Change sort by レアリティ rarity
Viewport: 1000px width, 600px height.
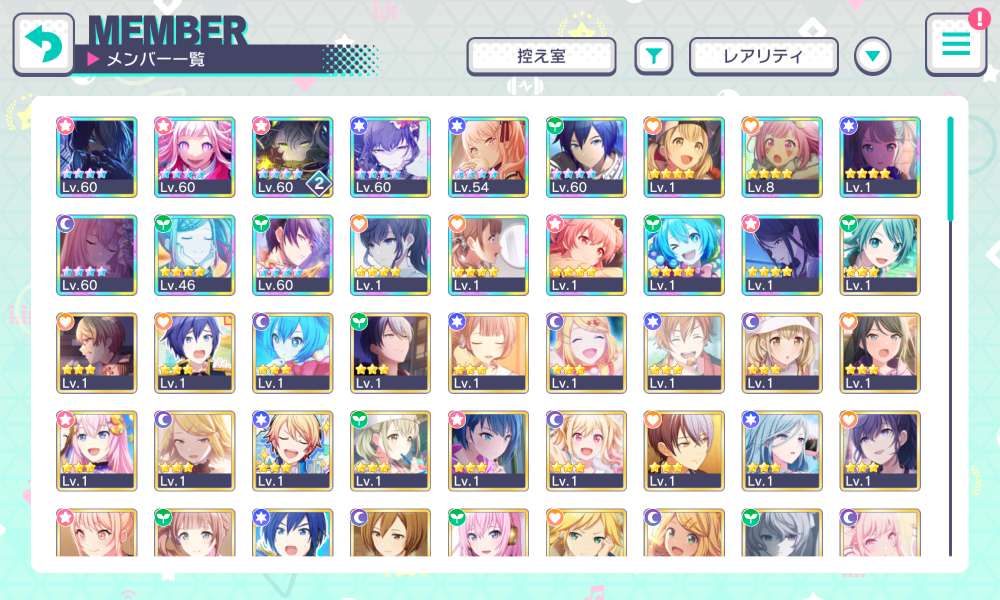pos(763,57)
